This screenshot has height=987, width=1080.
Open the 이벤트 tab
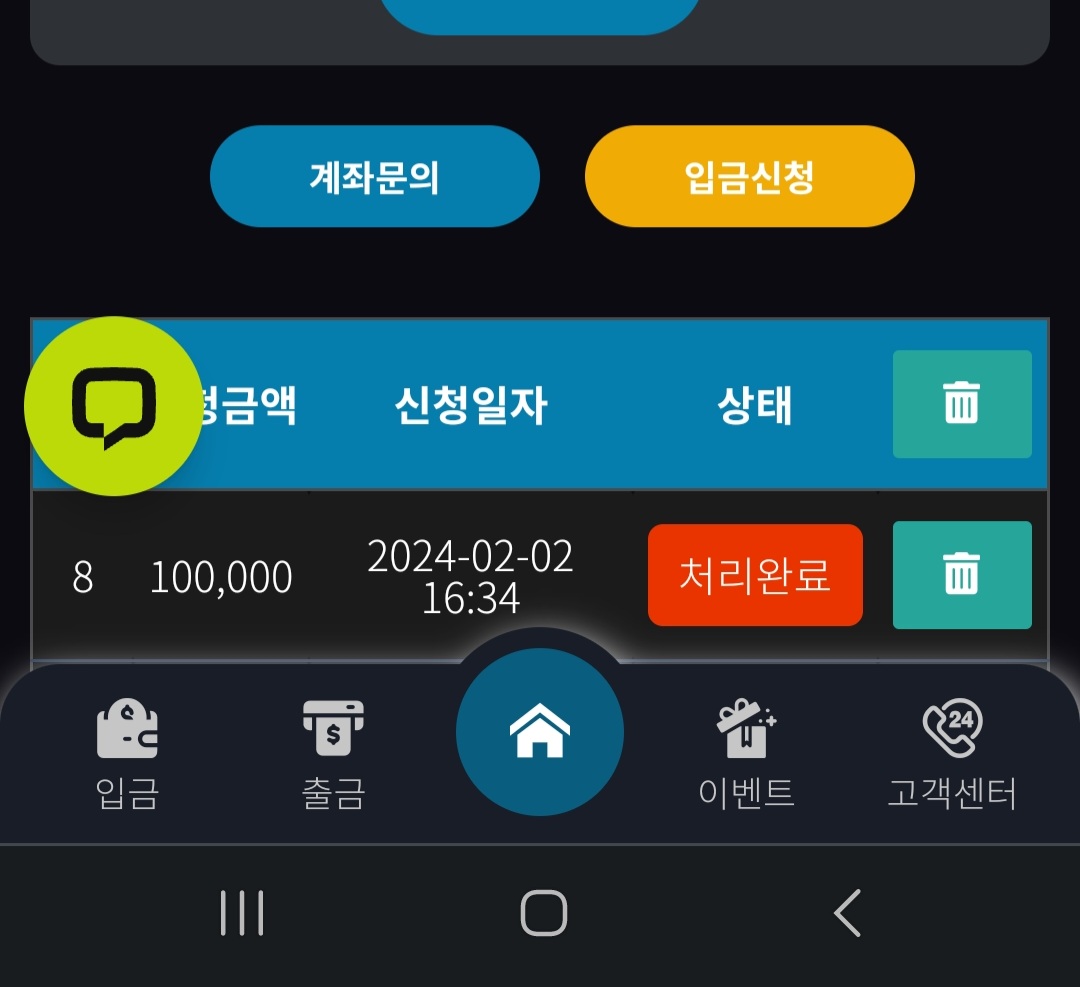(x=746, y=755)
